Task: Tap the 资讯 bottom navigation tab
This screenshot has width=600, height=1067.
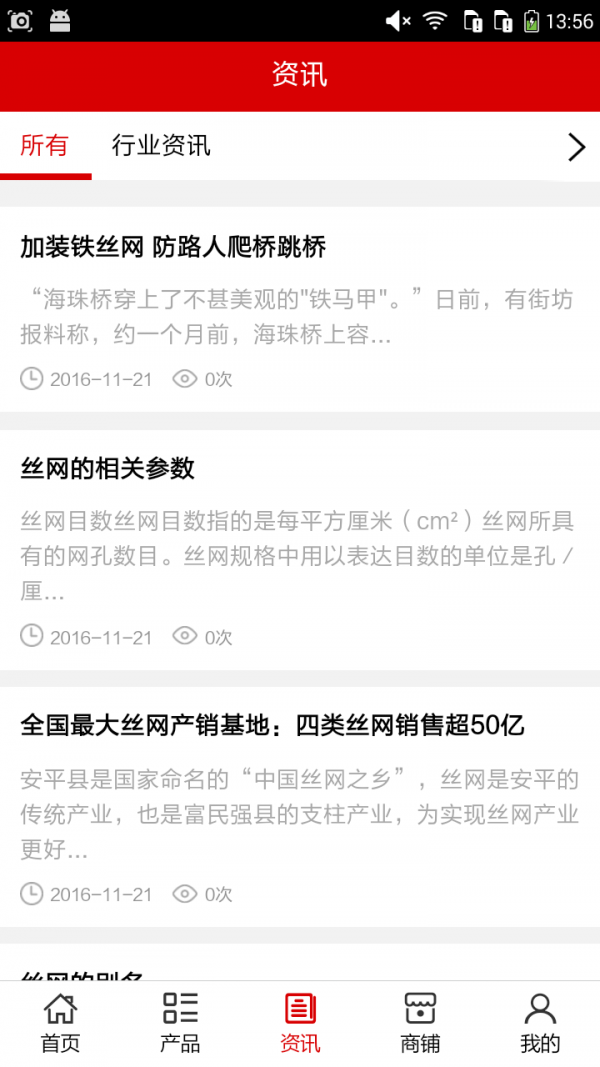Action: 300,1023
